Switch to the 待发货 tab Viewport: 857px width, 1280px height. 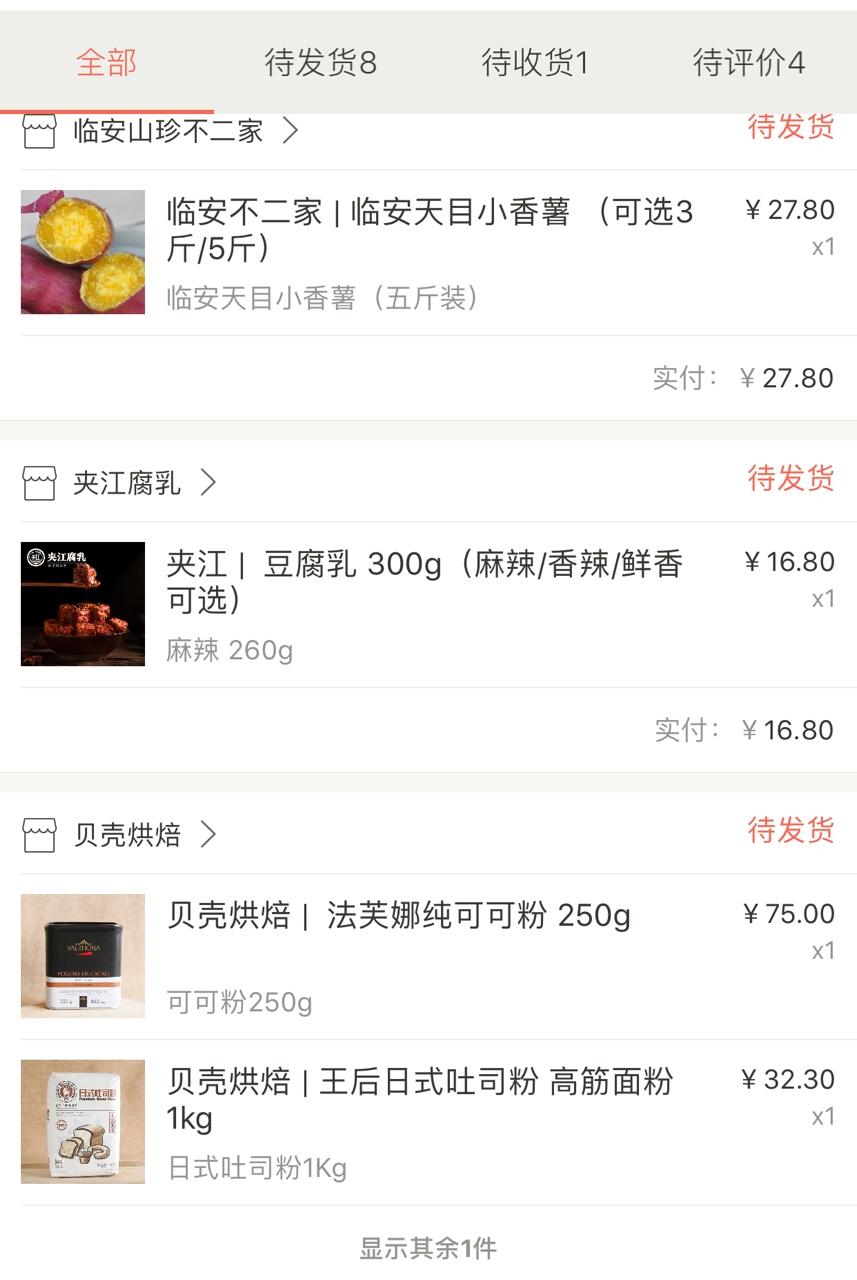(320, 63)
